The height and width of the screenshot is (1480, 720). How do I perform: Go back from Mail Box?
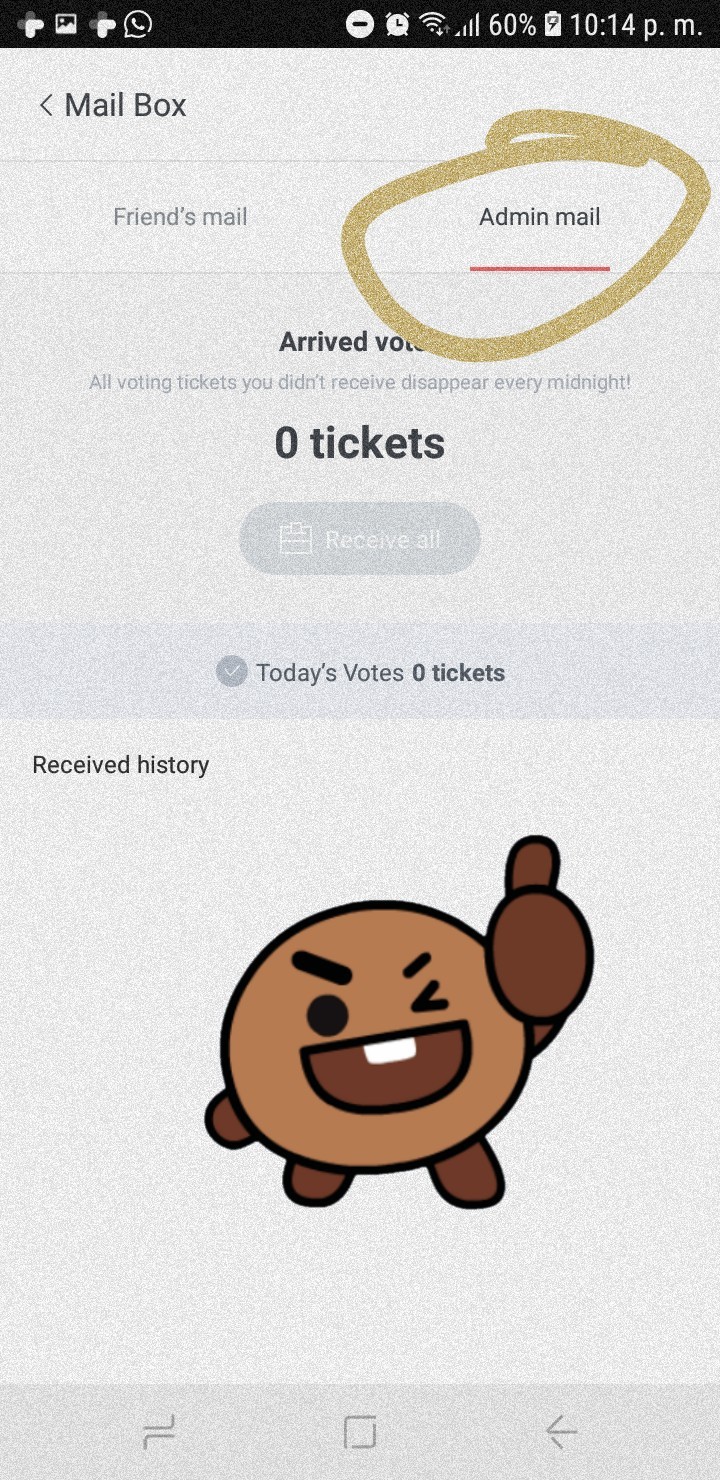46,105
